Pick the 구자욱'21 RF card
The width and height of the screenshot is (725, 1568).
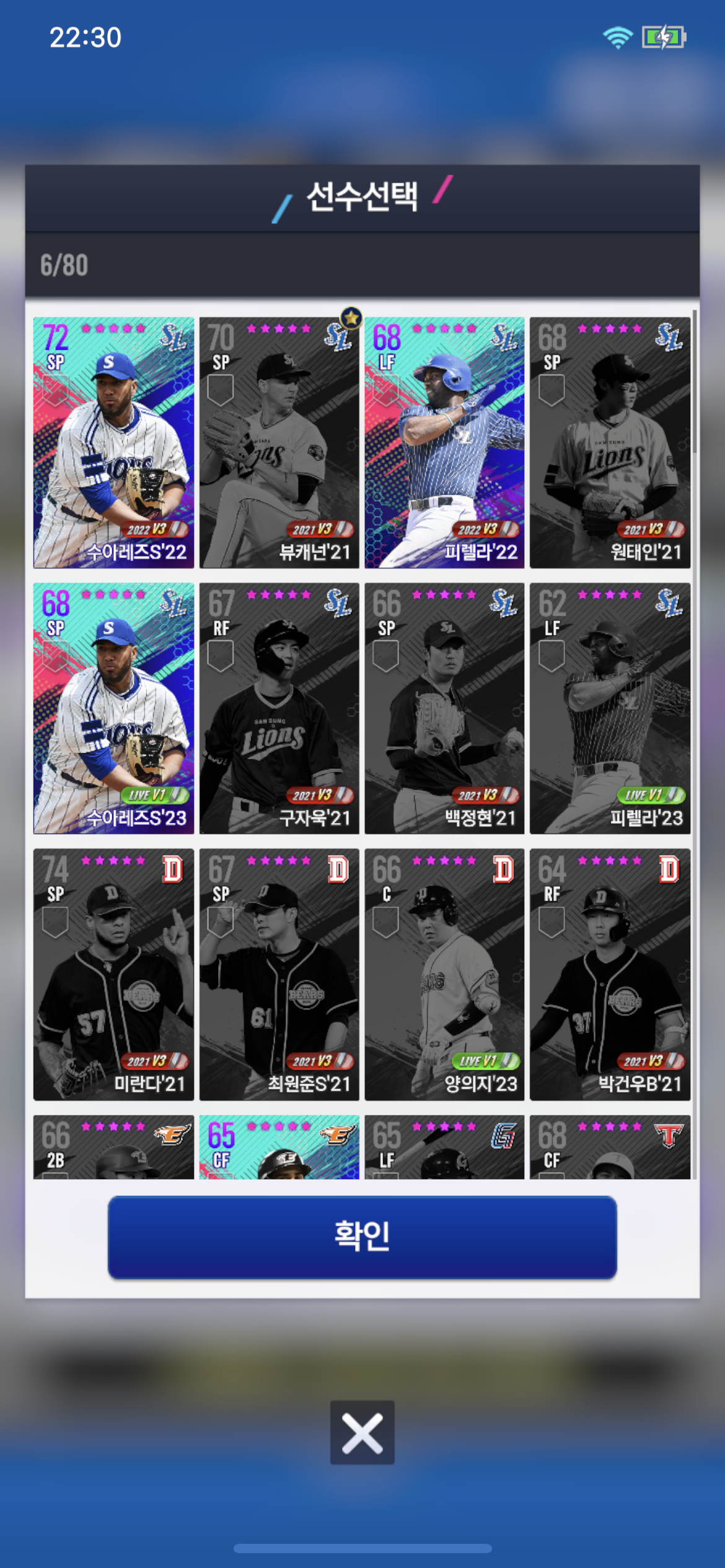coord(279,708)
